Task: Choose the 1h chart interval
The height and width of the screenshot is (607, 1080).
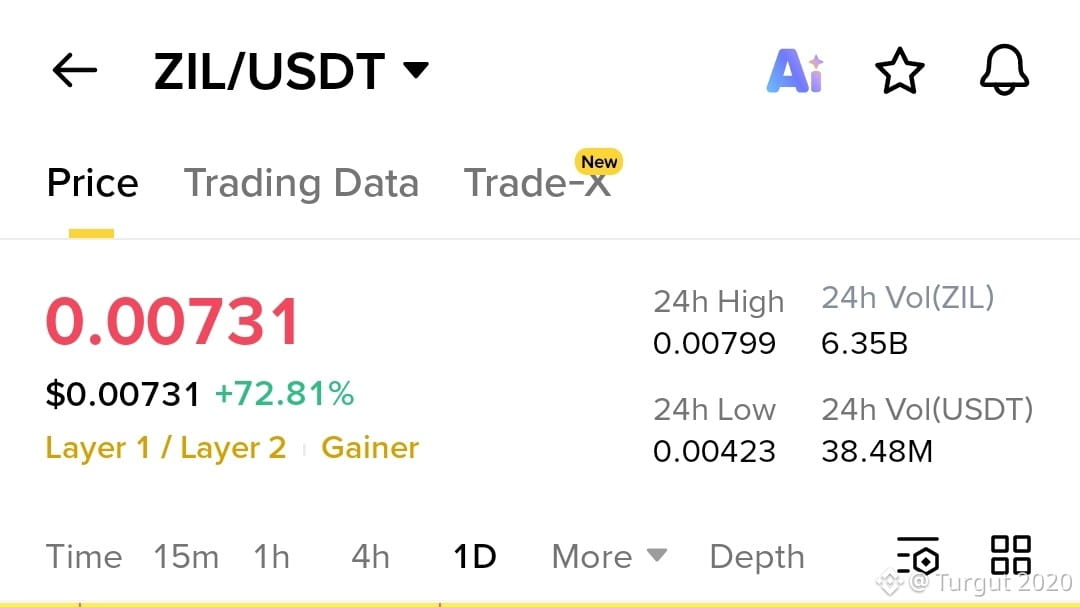Action: coord(271,557)
